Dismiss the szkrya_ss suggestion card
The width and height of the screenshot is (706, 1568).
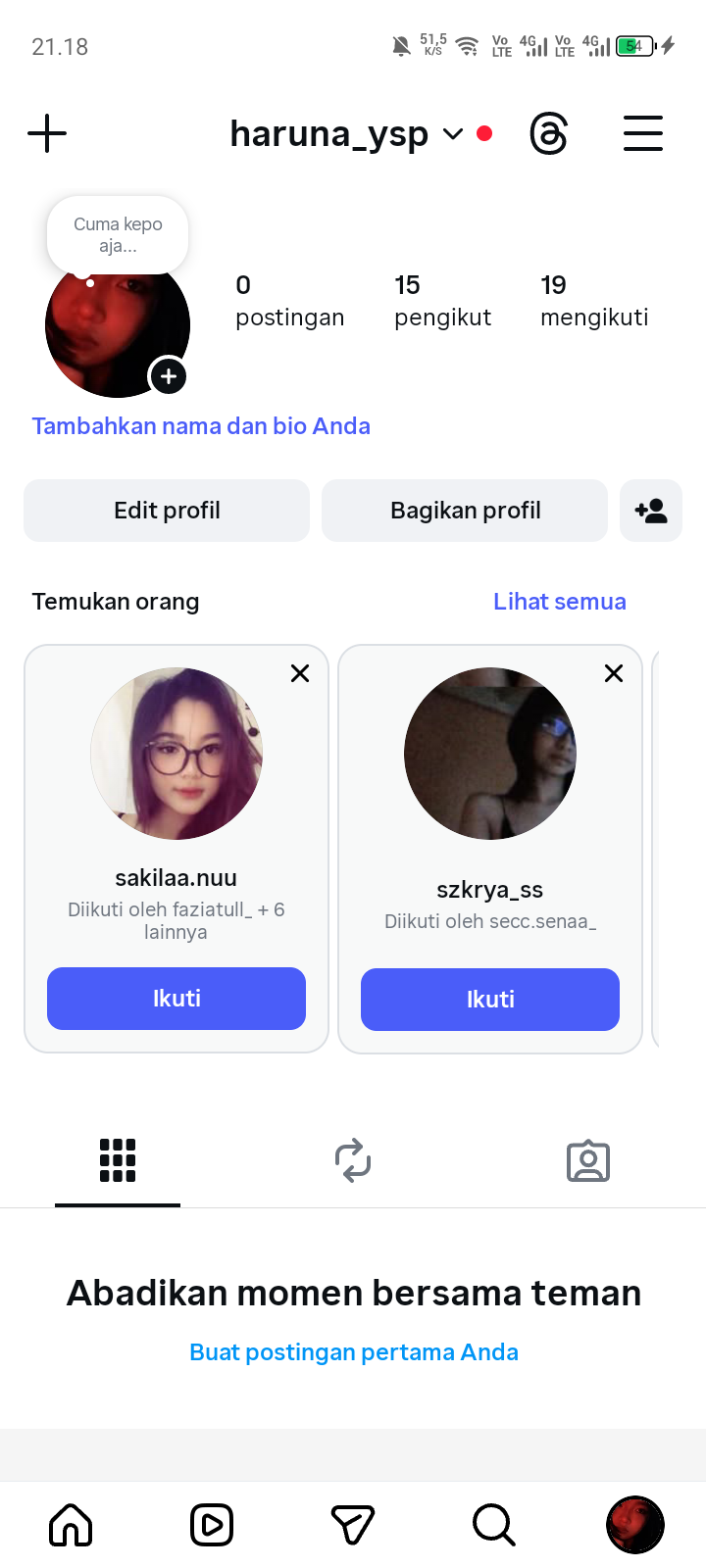(x=614, y=673)
